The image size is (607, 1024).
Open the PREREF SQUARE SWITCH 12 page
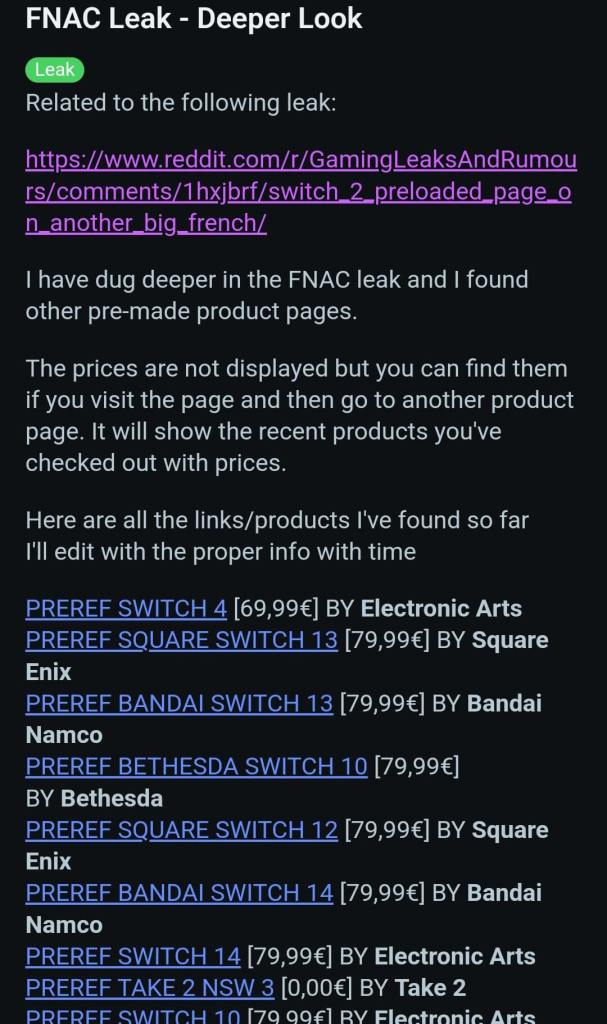pyautogui.click(x=181, y=830)
